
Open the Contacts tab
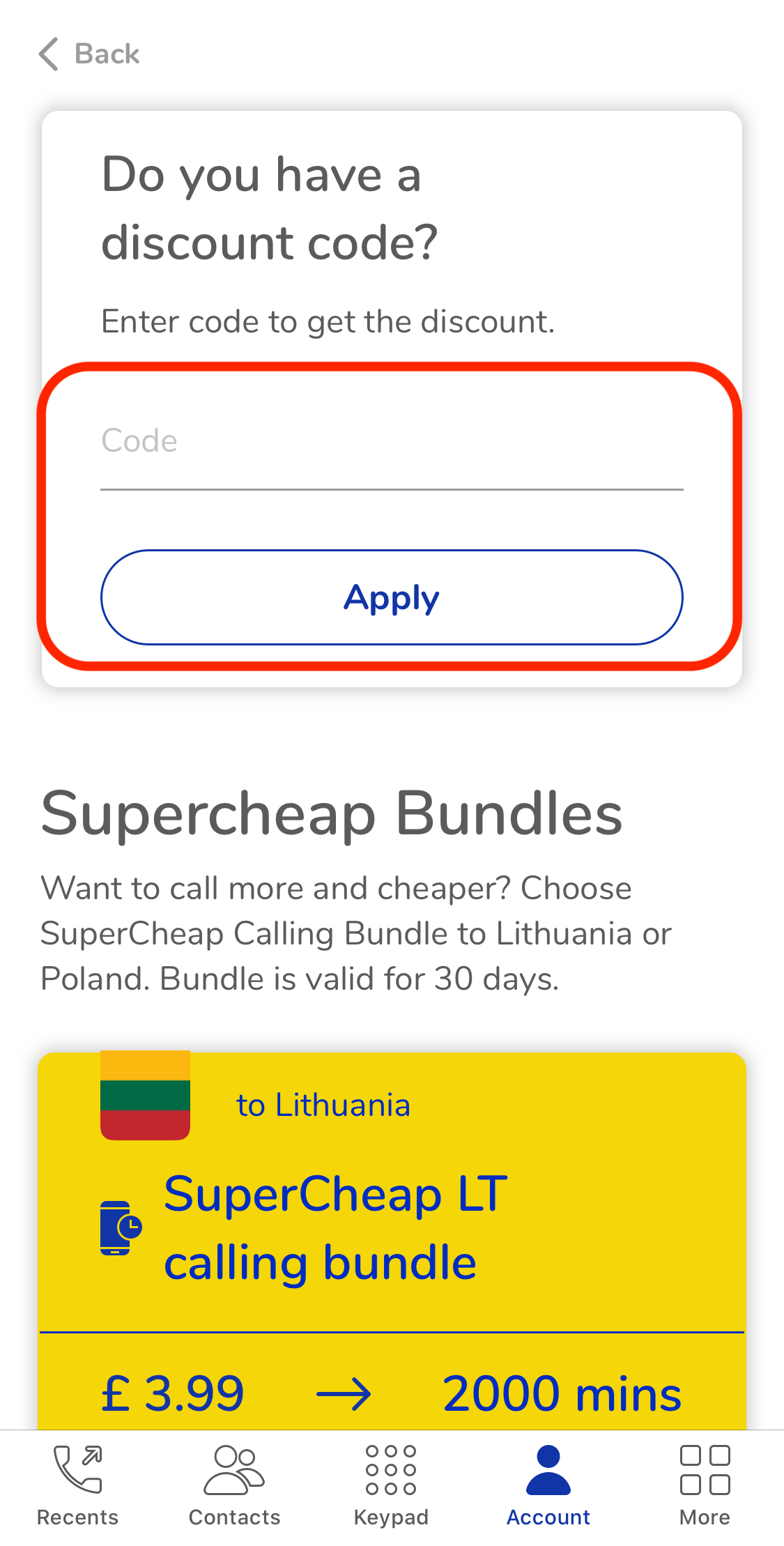click(234, 1485)
